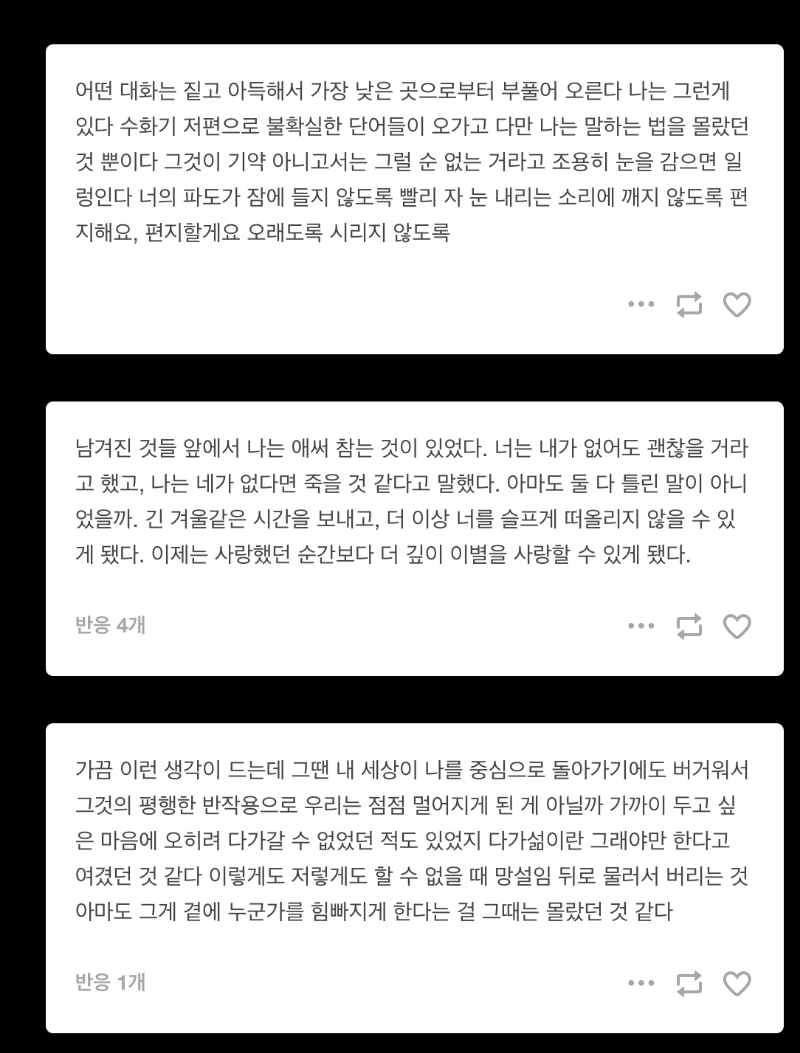
Task: Open the more options menu on '남겨진 것들 앞에서' post
Action: click(x=641, y=627)
